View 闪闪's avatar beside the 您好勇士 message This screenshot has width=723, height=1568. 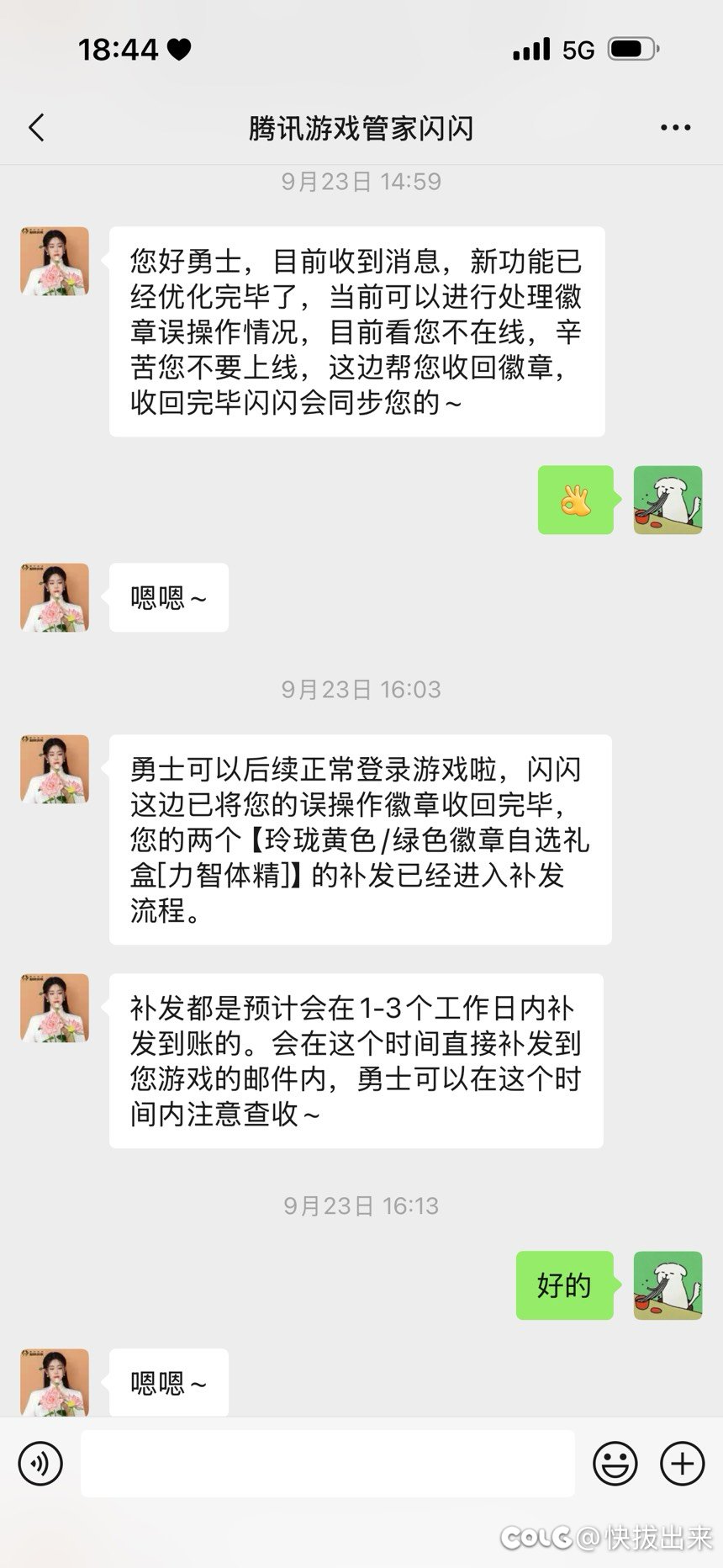coord(55,261)
